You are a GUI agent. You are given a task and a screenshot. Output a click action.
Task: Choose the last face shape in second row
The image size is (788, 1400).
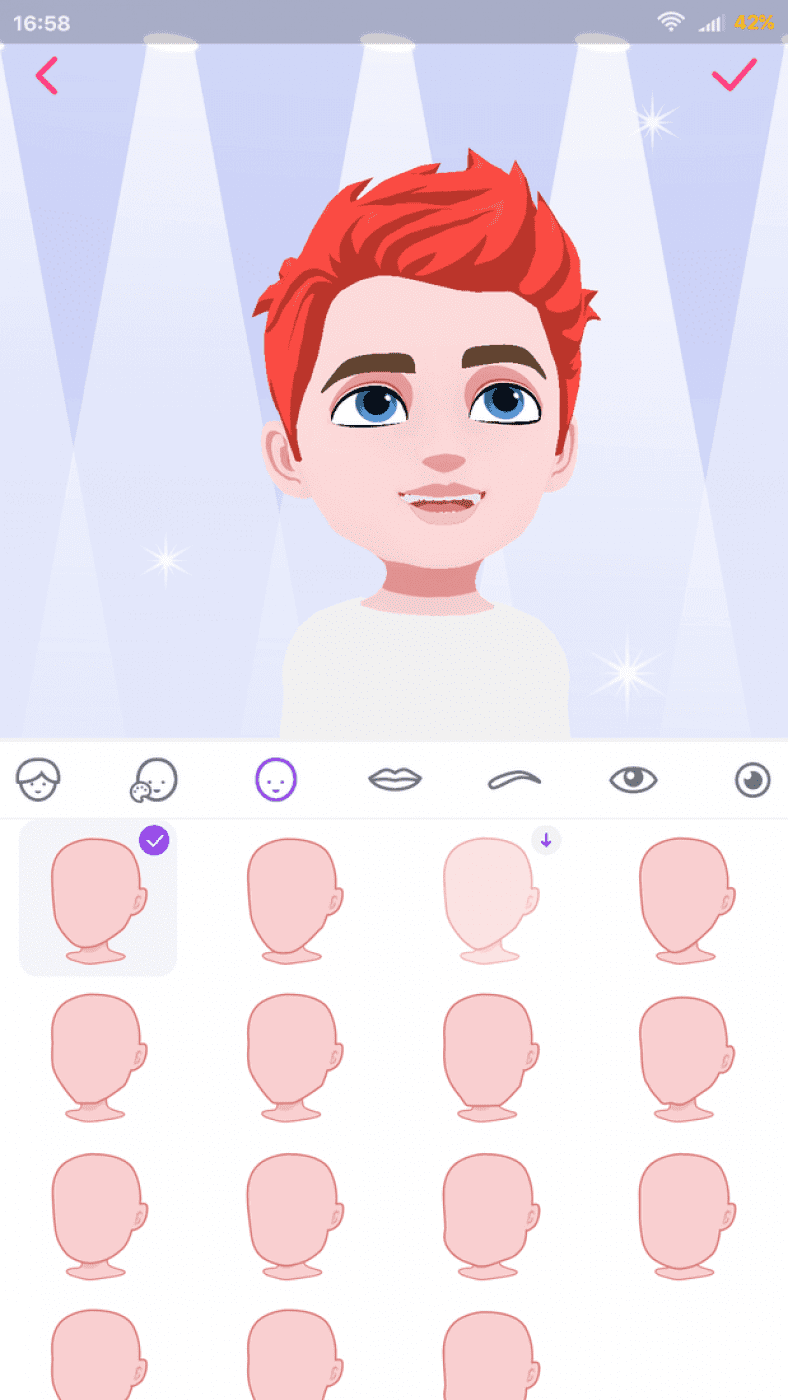[686, 1055]
